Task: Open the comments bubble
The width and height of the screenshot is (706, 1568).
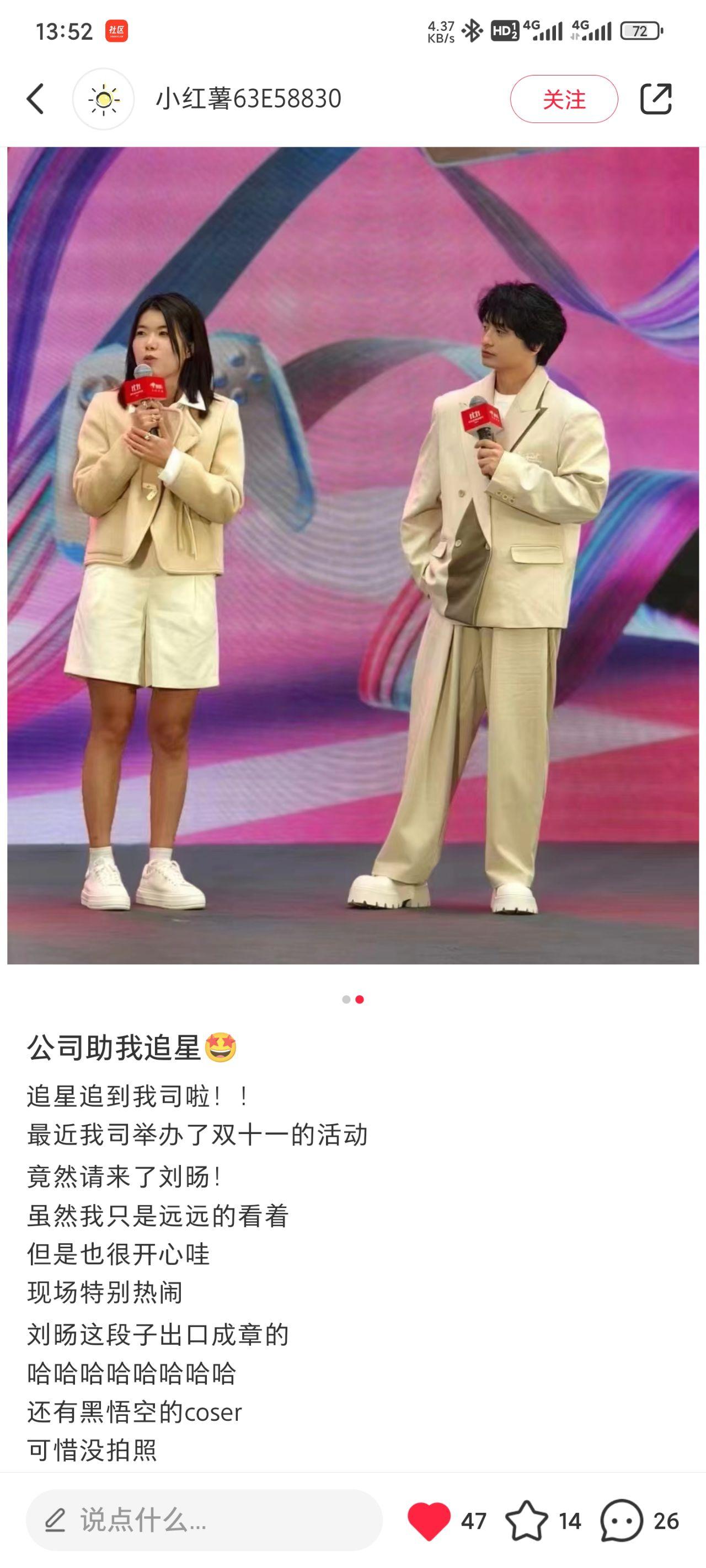Action: coord(621,1520)
